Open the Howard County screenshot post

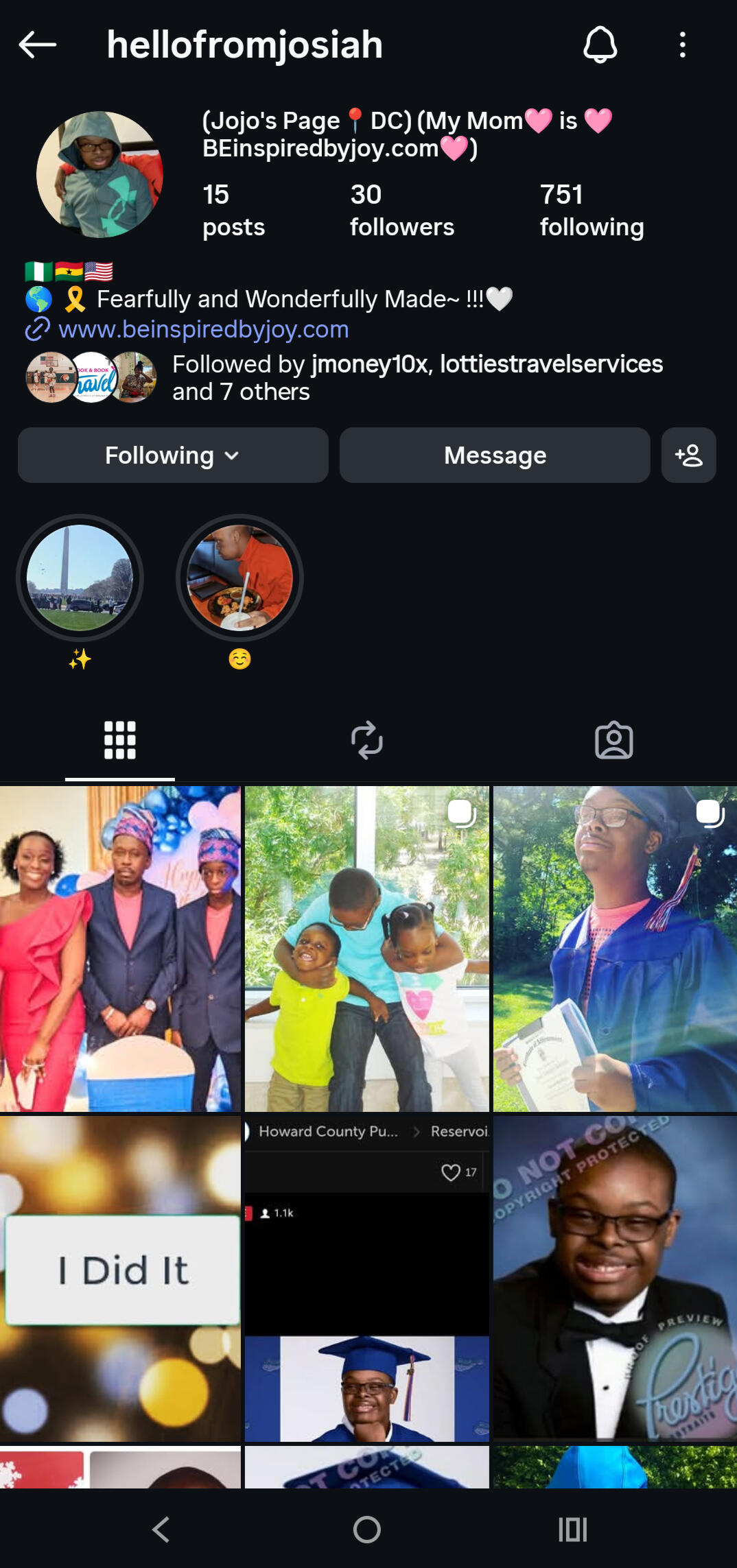[x=366, y=1278]
